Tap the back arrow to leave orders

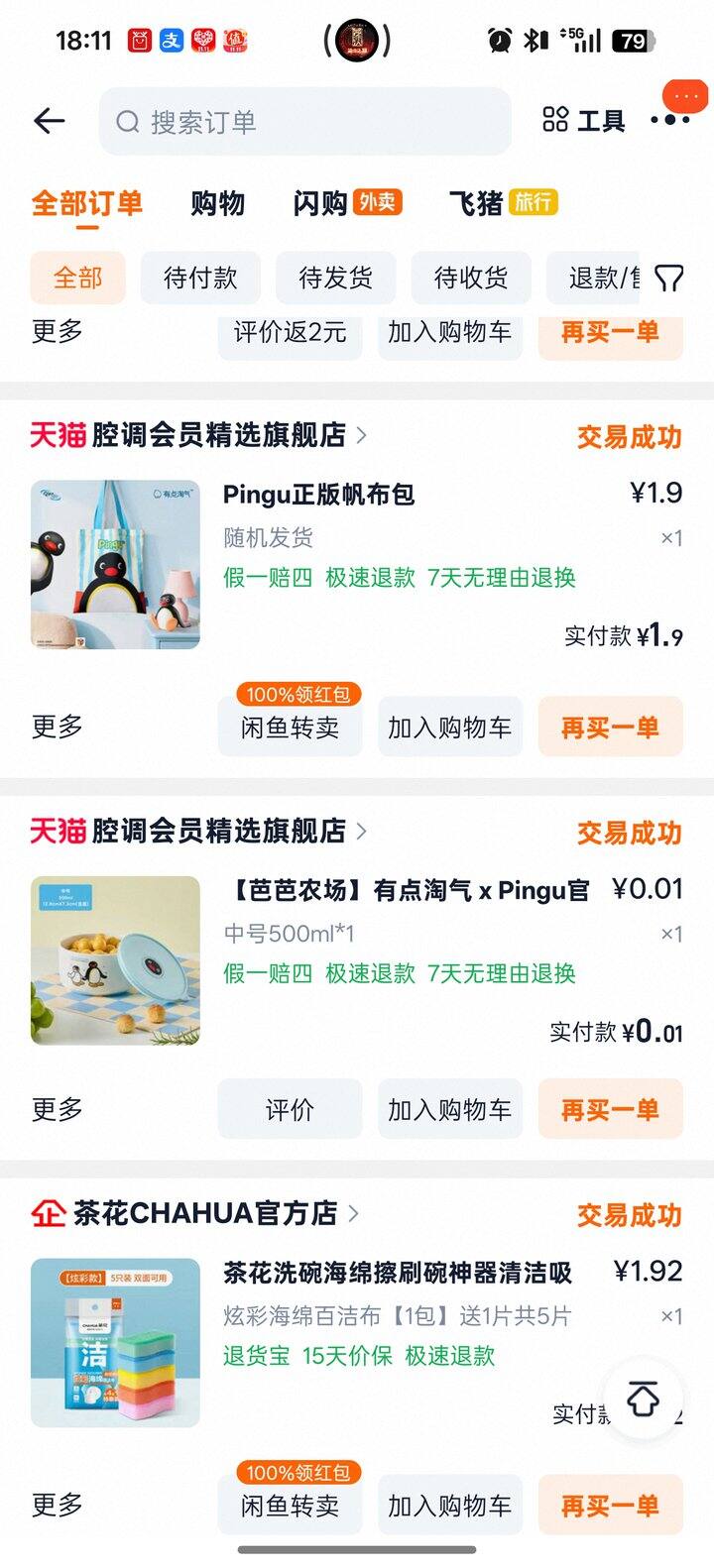[x=48, y=120]
